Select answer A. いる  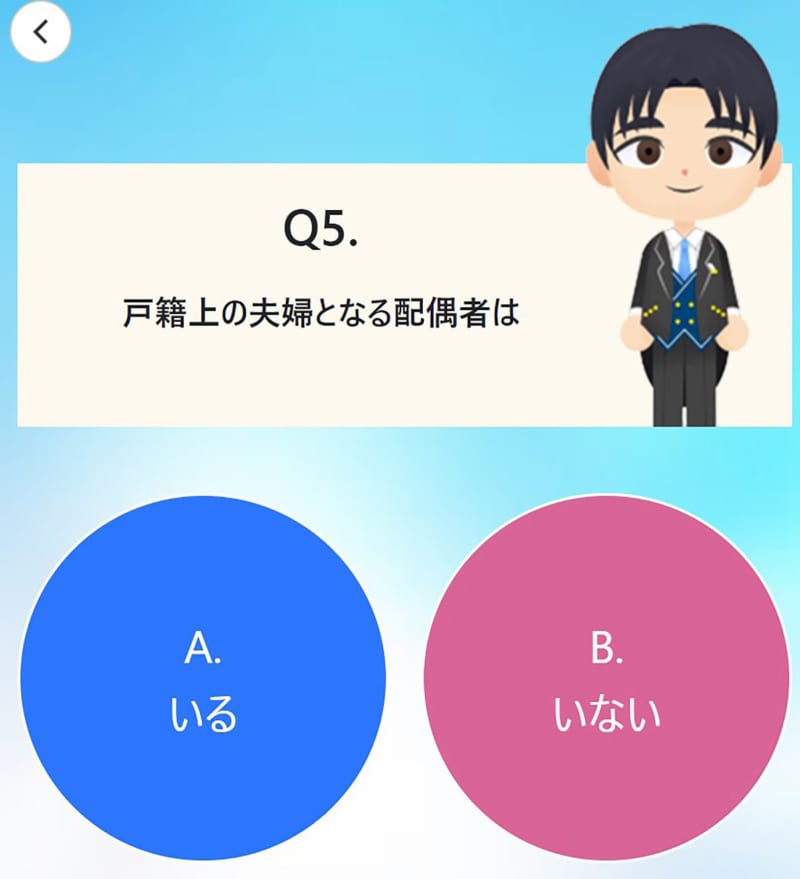[203, 678]
